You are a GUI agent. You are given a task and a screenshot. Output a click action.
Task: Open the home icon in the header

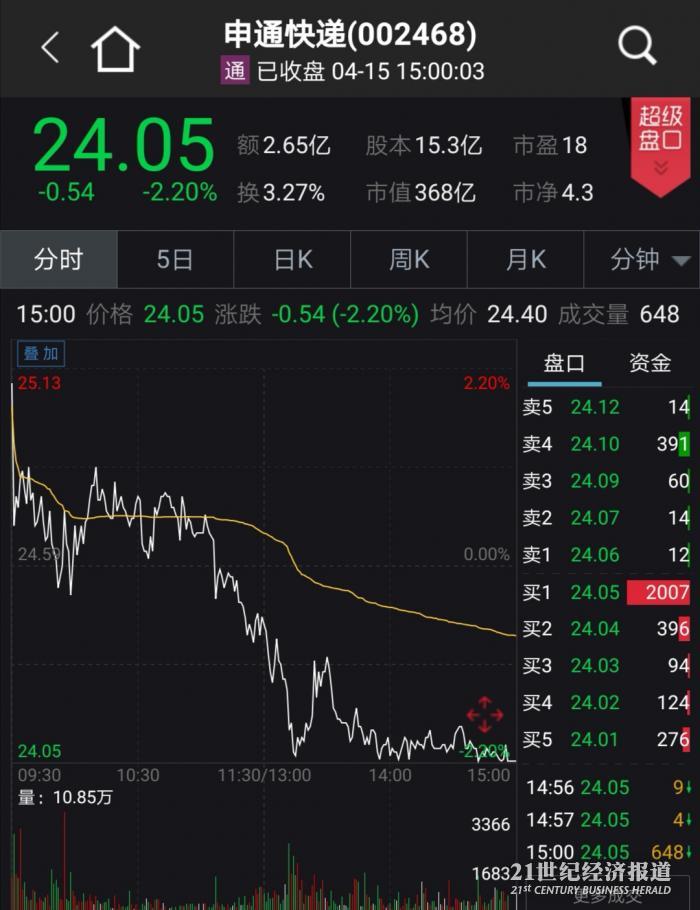tap(115, 48)
